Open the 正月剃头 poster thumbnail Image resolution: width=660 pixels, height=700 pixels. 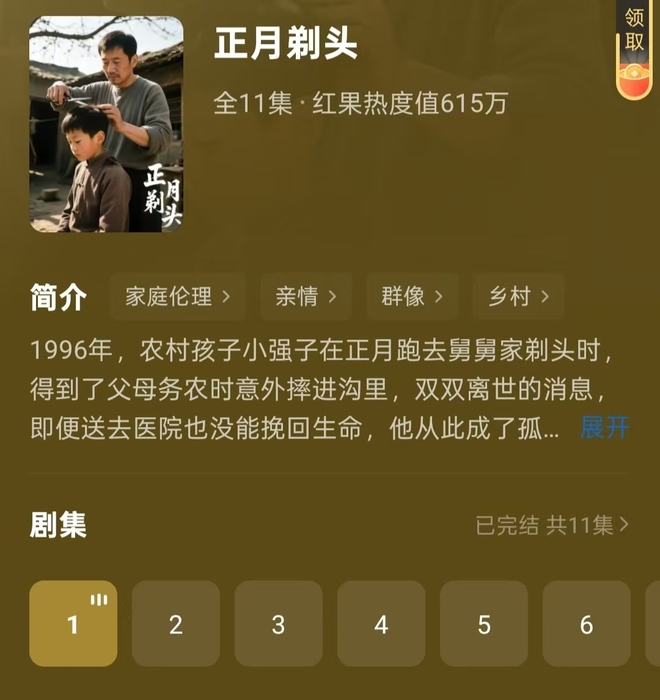106,124
